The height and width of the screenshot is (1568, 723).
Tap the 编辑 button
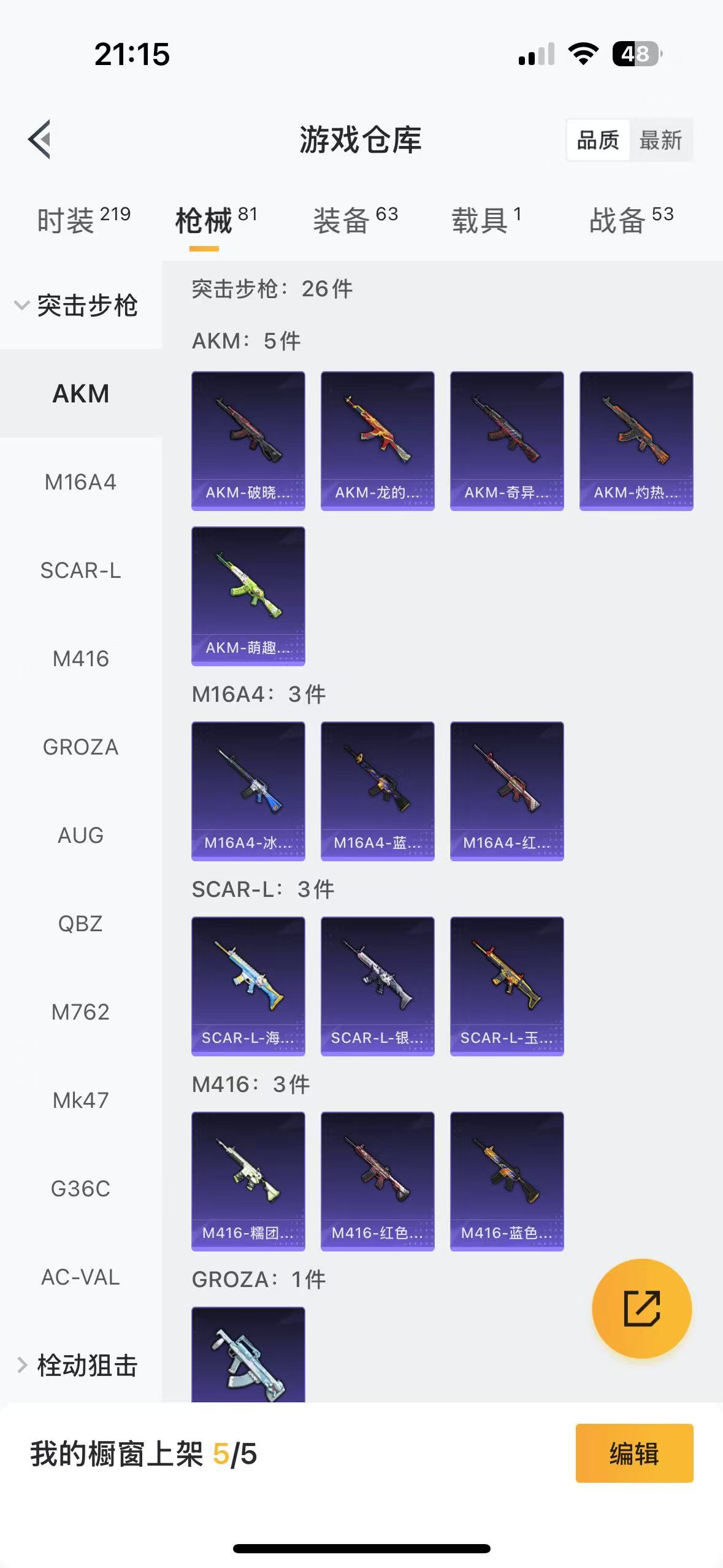click(634, 1453)
